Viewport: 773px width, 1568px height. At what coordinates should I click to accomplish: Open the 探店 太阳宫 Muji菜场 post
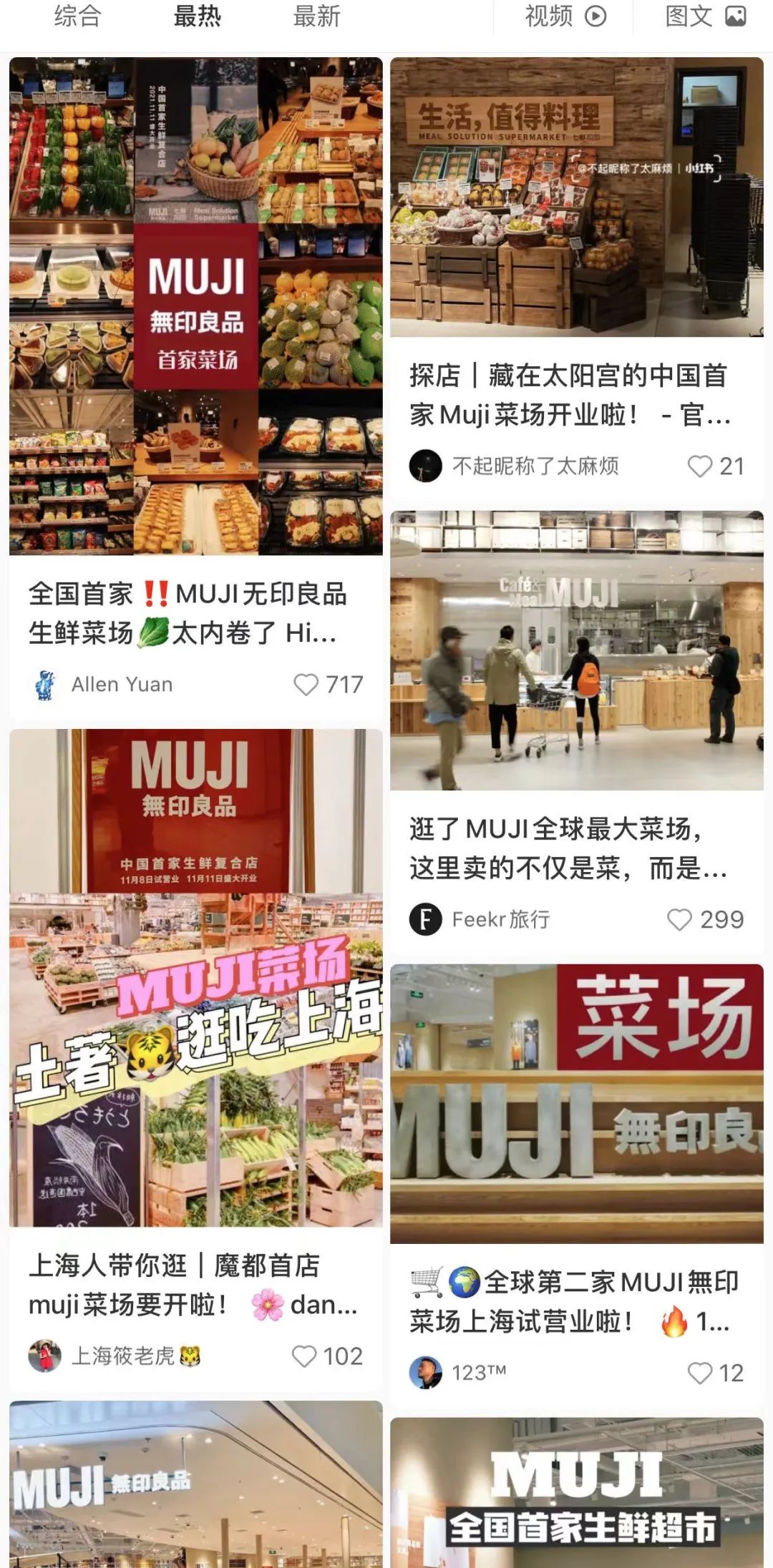[x=576, y=197]
